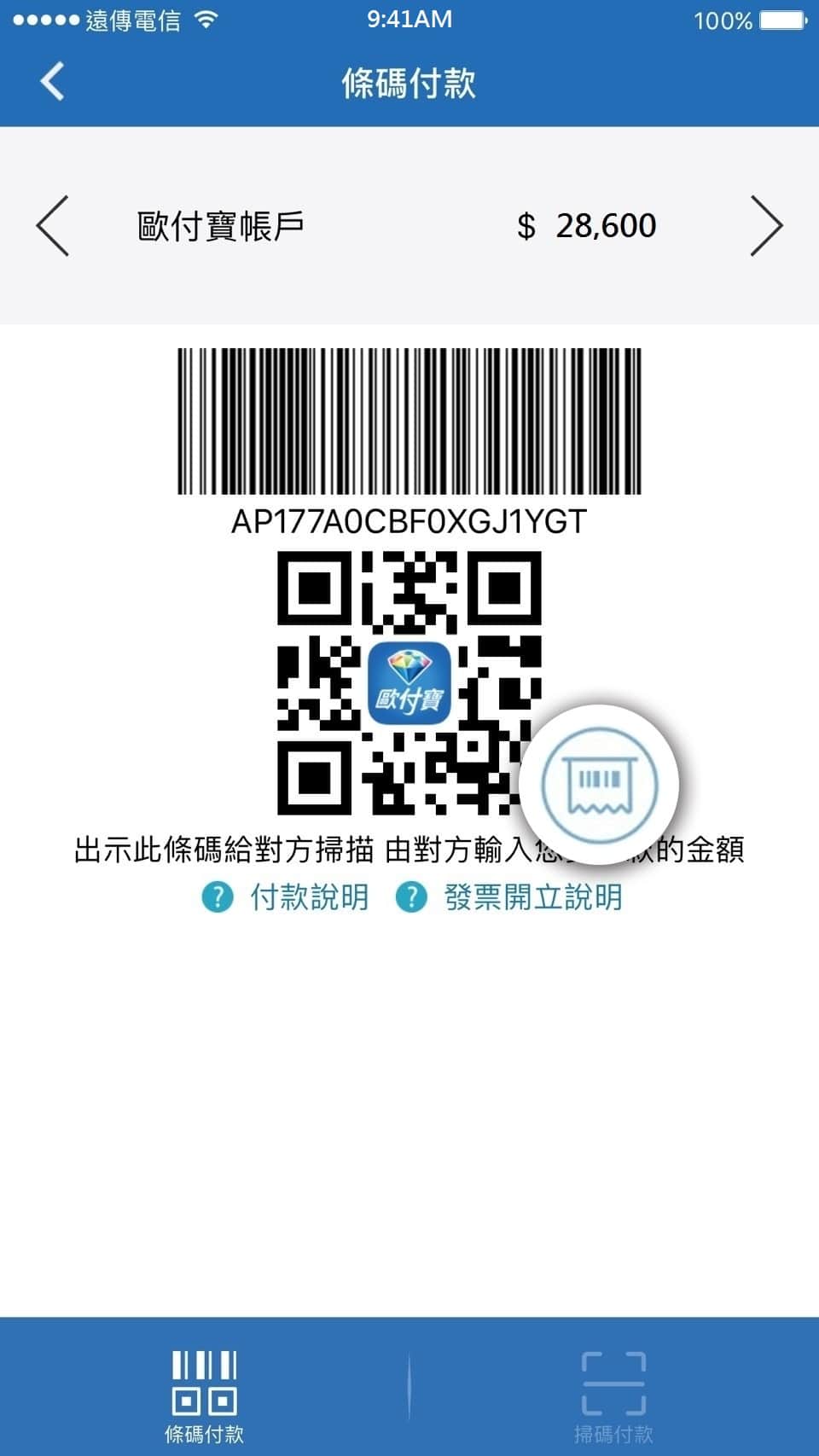Switch to next payment account
Viewport: 819px width, 1456px height.
765,226
